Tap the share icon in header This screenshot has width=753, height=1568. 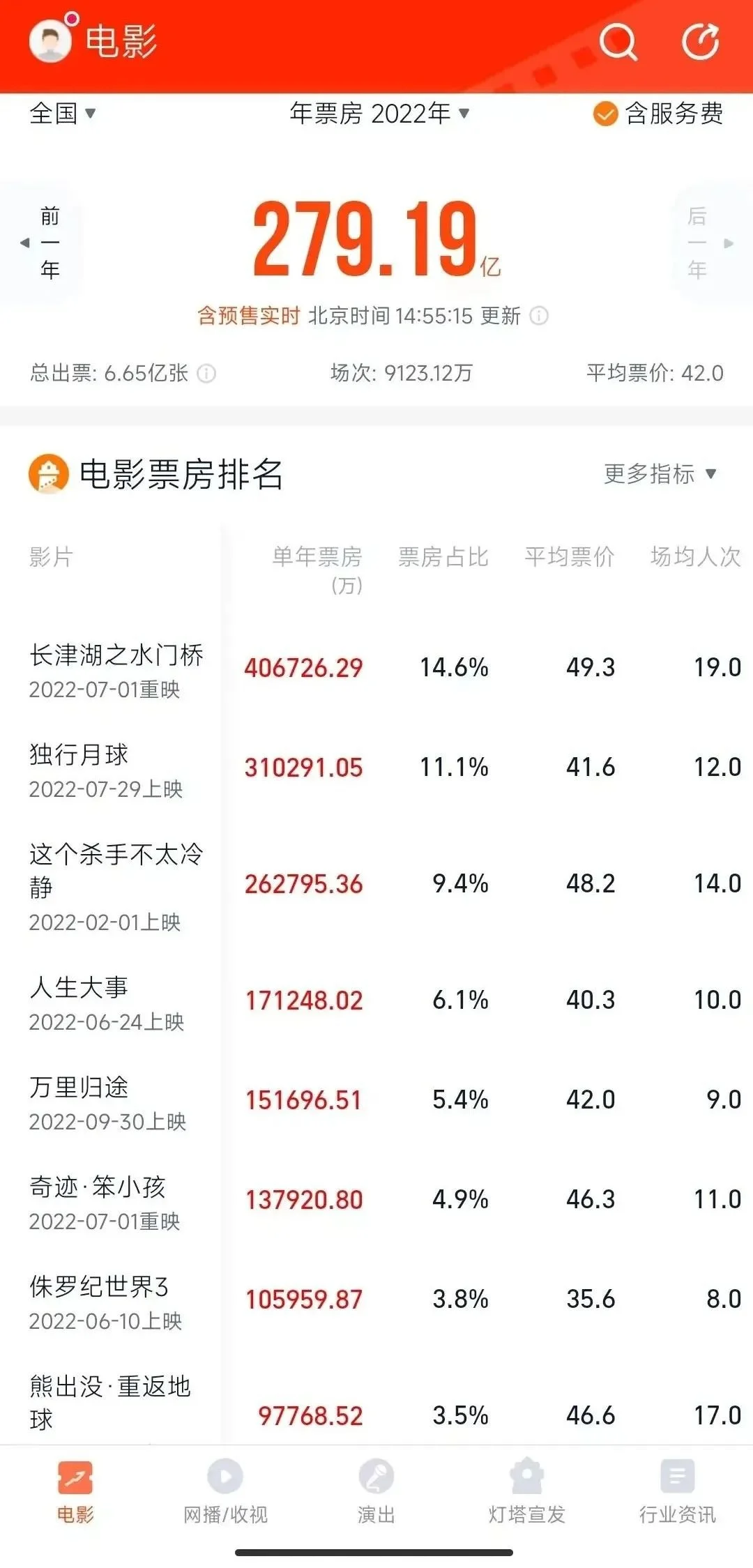tap(700, 42)
